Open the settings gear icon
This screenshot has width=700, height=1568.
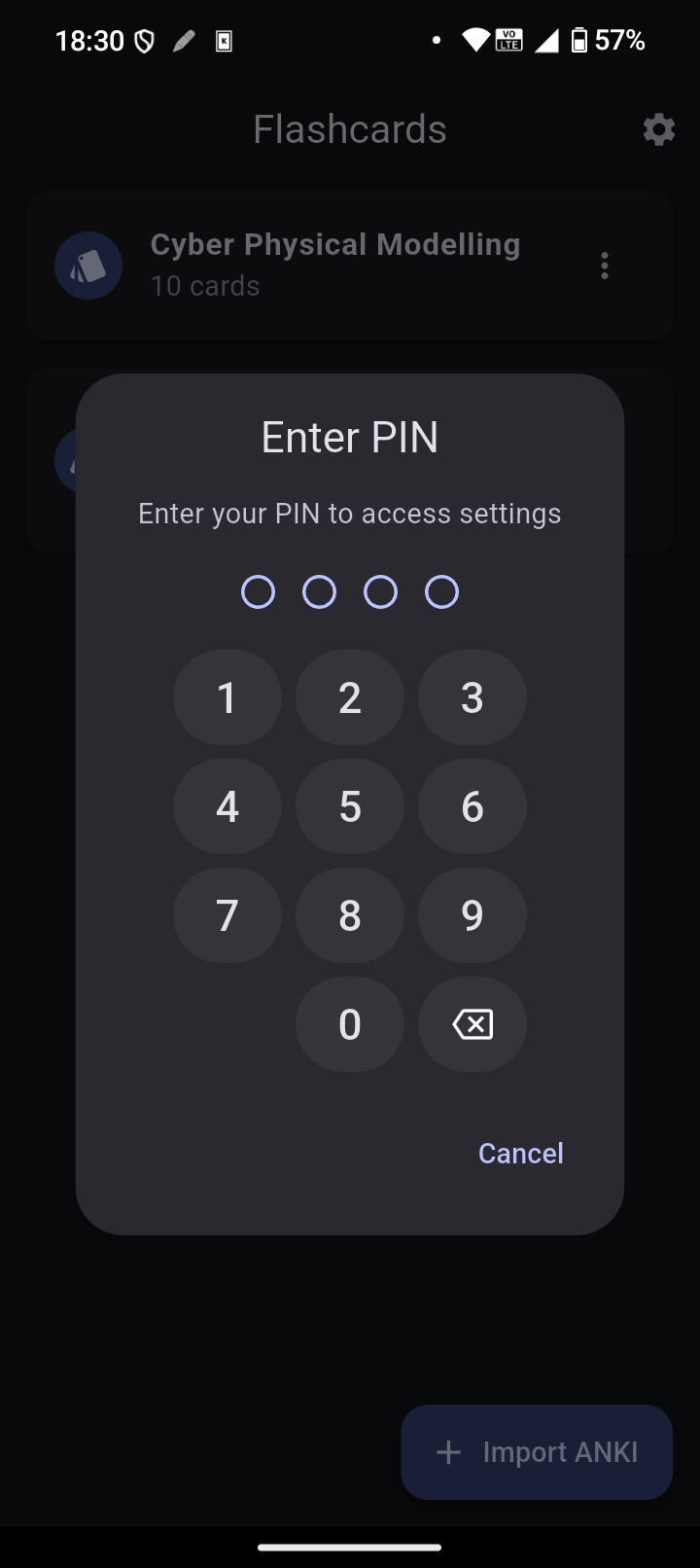658,129
